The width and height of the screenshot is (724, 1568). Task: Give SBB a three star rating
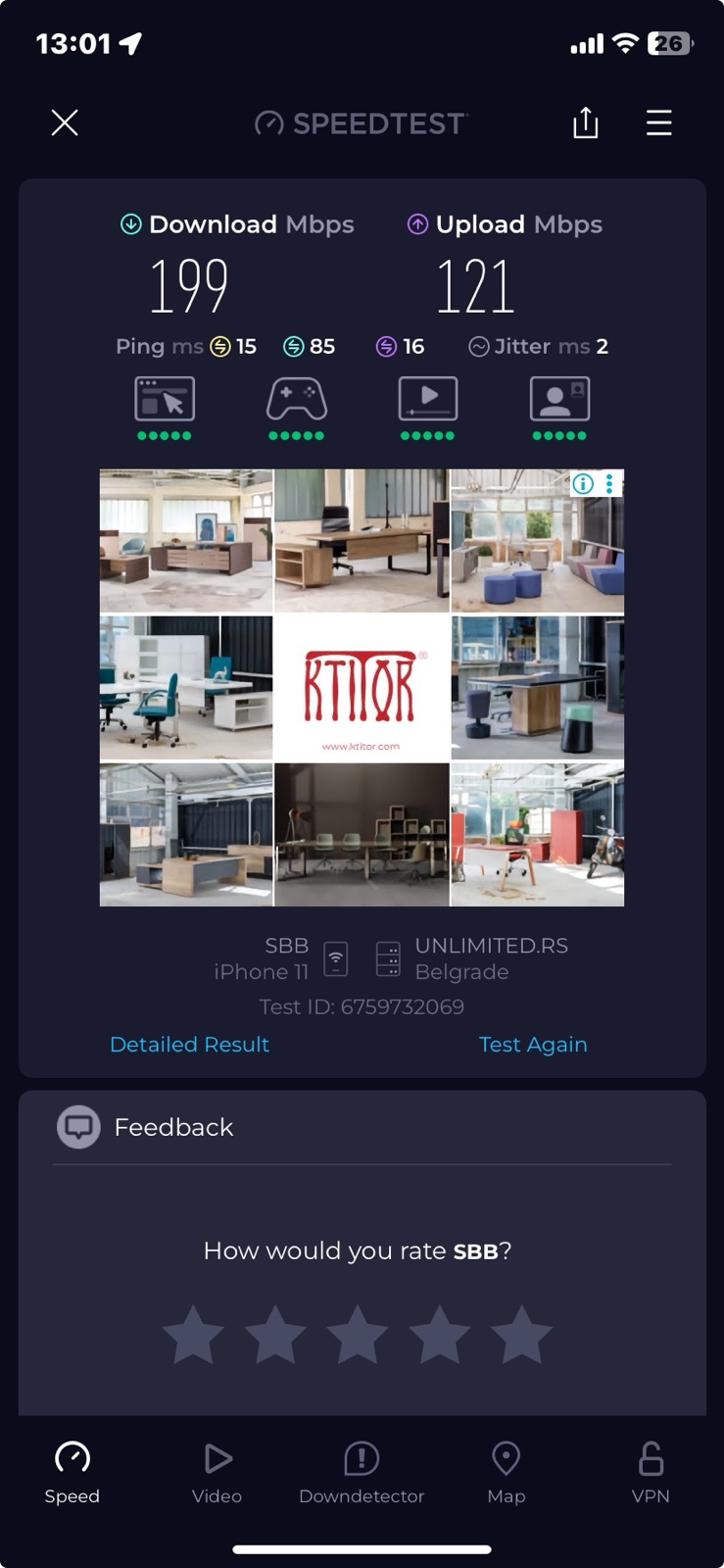pos(357,1335)
